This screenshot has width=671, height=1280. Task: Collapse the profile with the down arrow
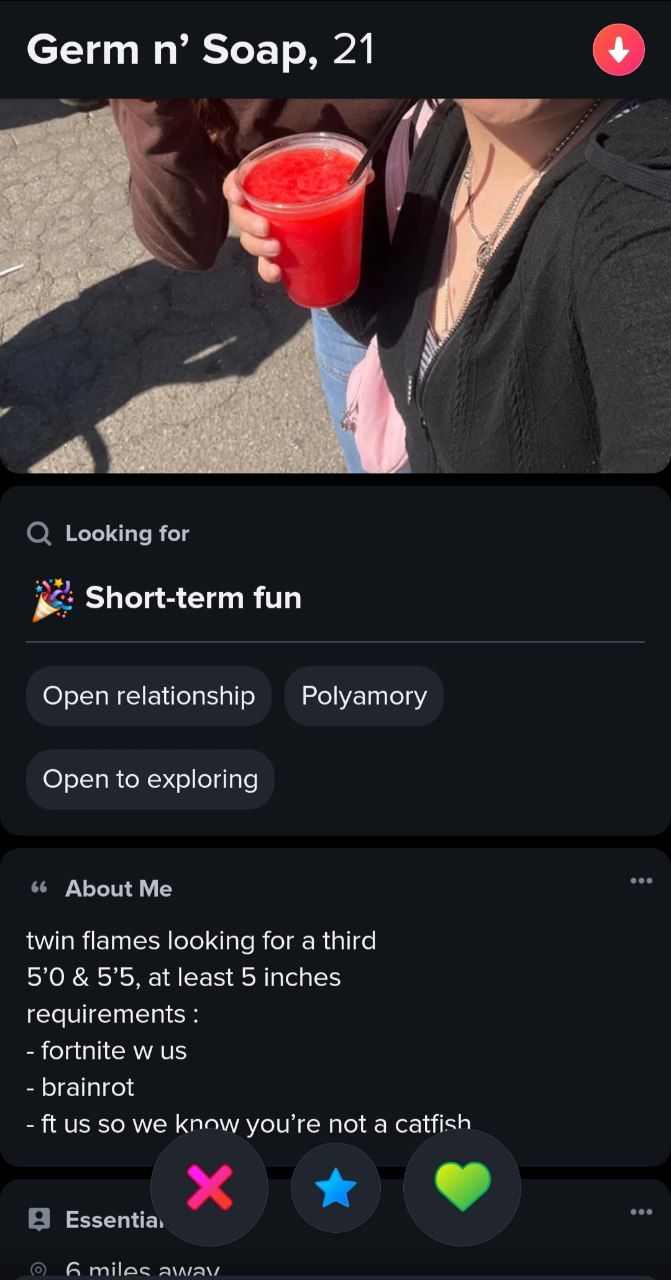[x=618, y=50]
